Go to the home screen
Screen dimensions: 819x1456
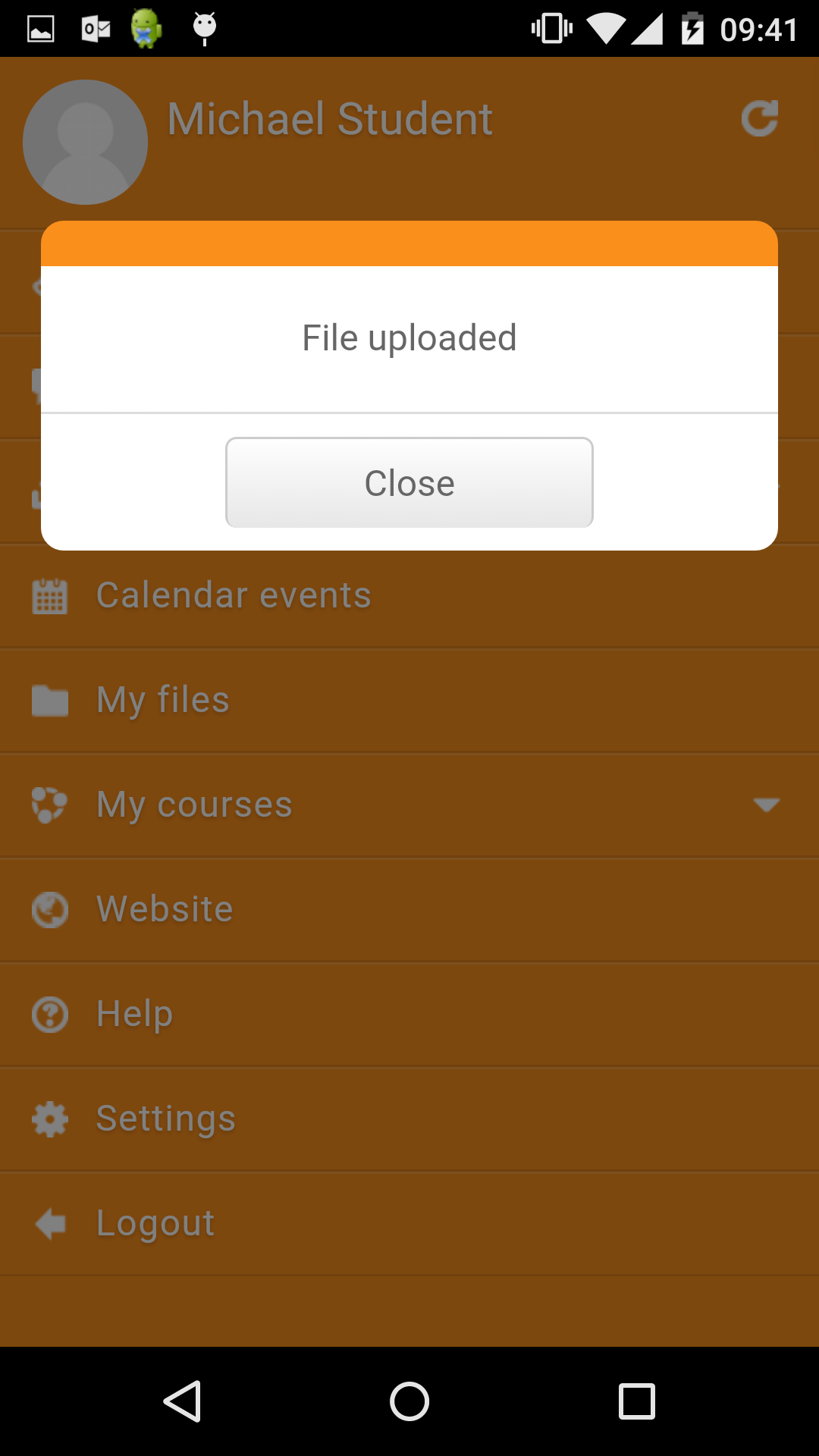[x=409, y=1401]
